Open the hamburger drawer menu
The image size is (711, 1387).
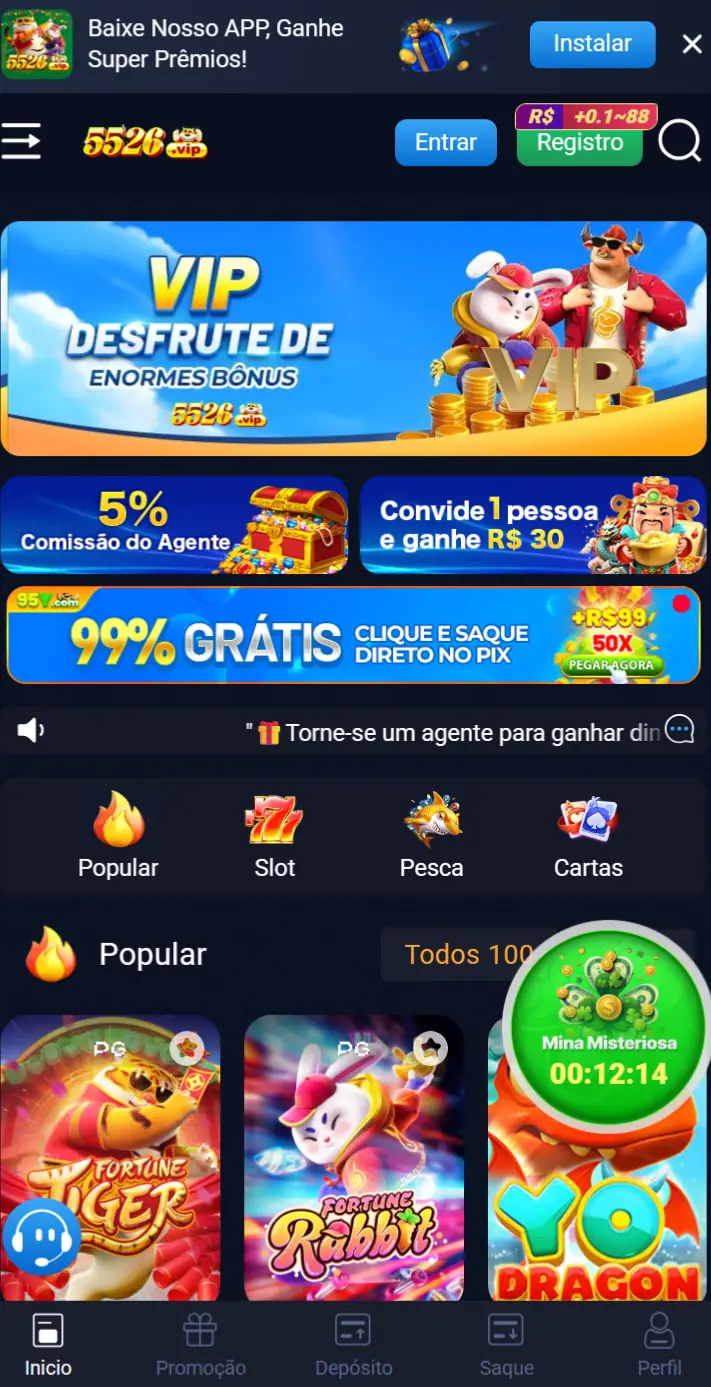[21, 141]
